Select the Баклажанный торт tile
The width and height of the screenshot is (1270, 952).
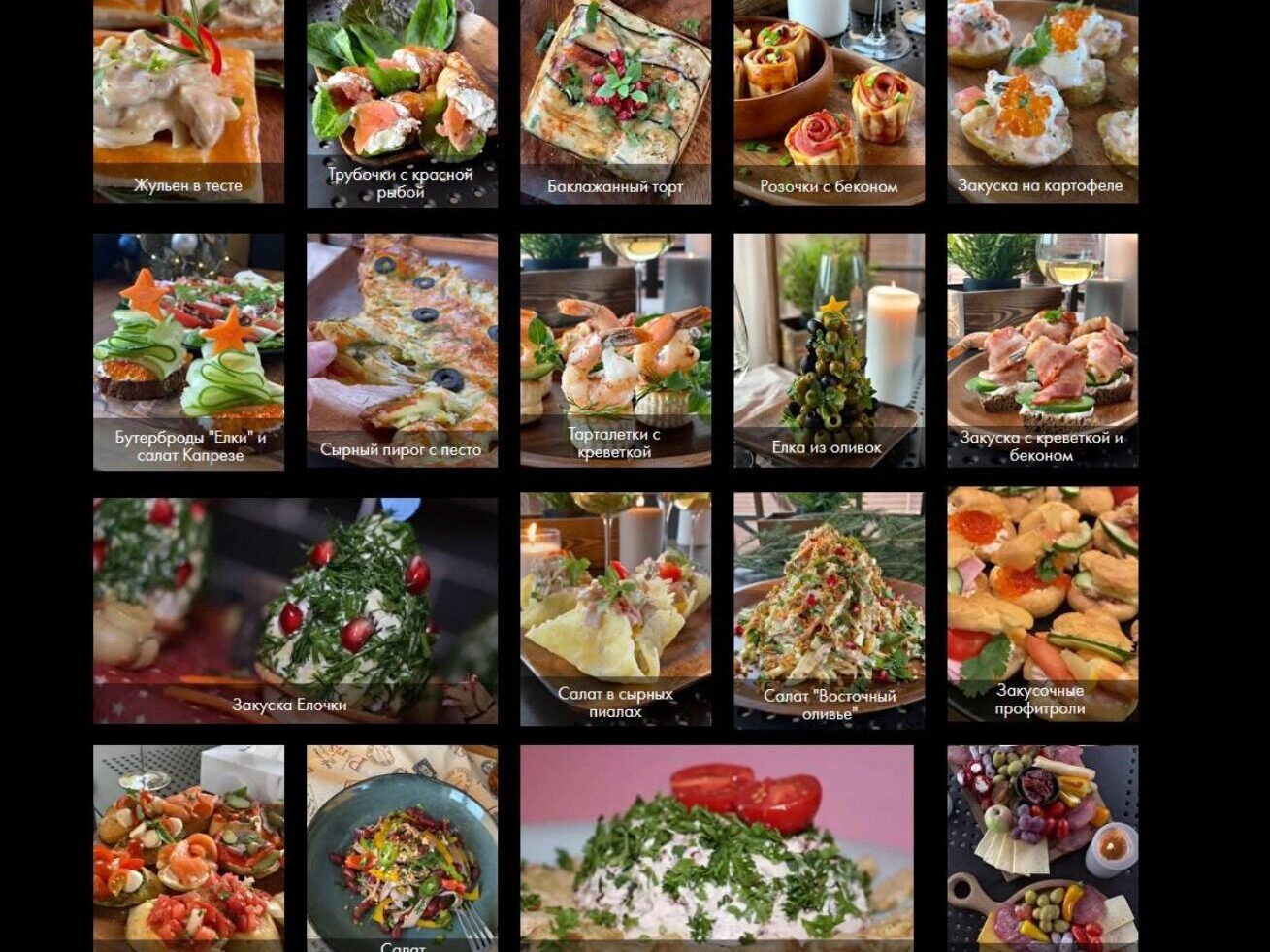coord(615,102)
